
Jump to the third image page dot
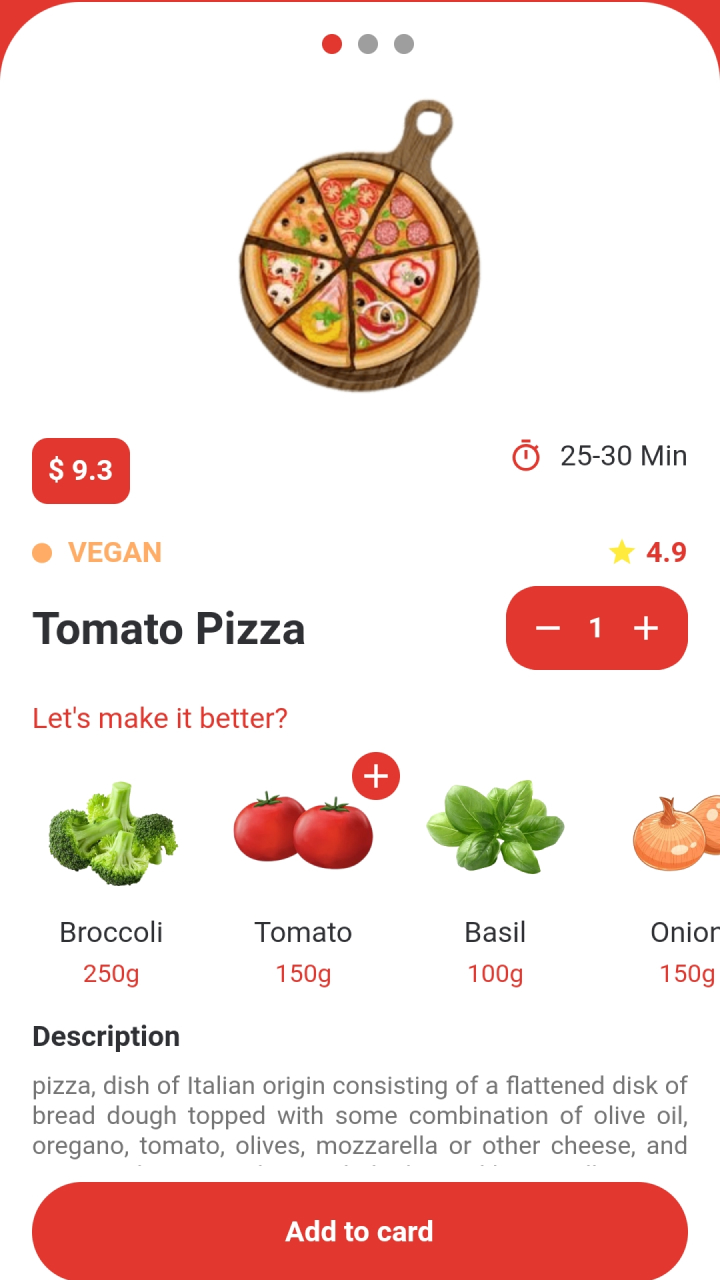[404, 44]
